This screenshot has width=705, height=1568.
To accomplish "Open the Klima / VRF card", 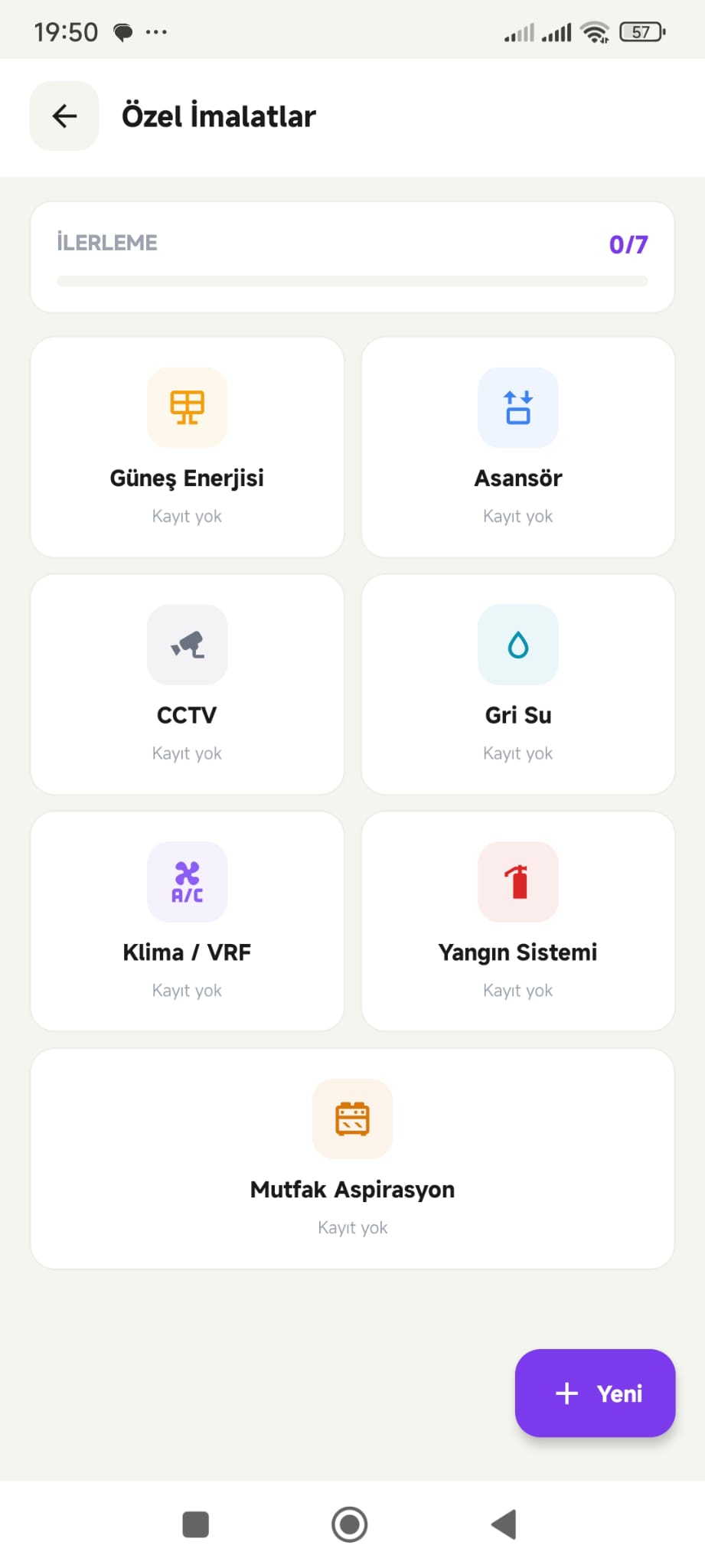I will point(187,921).
